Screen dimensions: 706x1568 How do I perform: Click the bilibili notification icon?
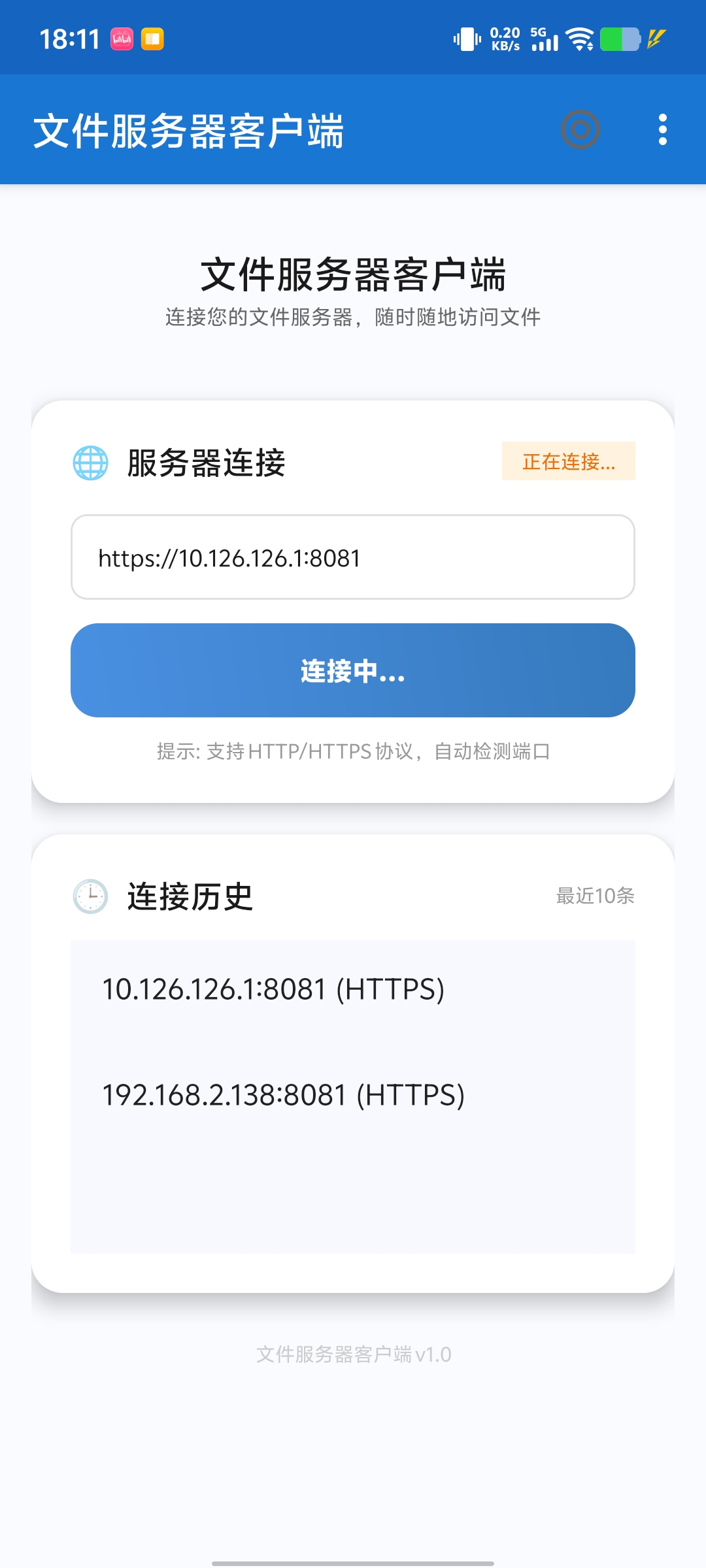point(120,38)
